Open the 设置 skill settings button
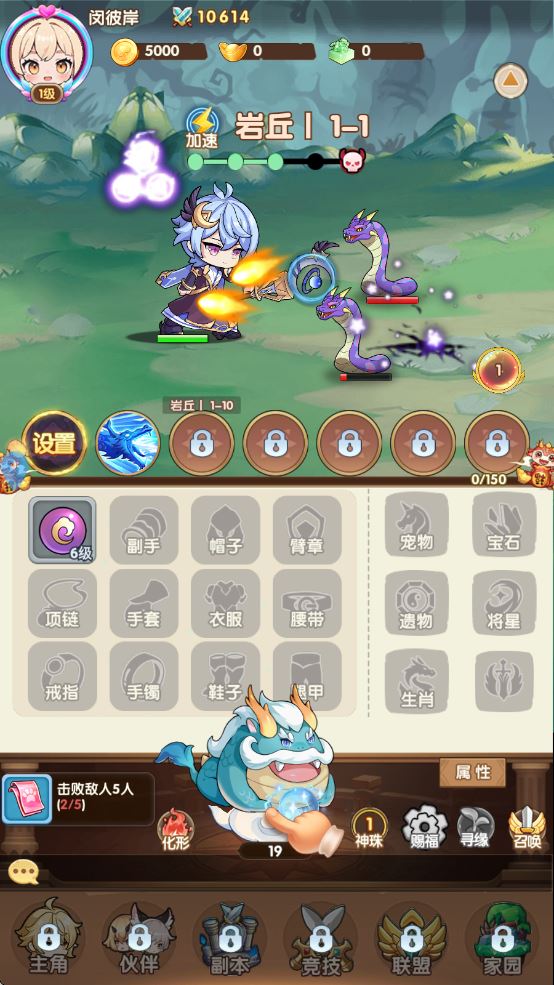 (x=53, y=443)
